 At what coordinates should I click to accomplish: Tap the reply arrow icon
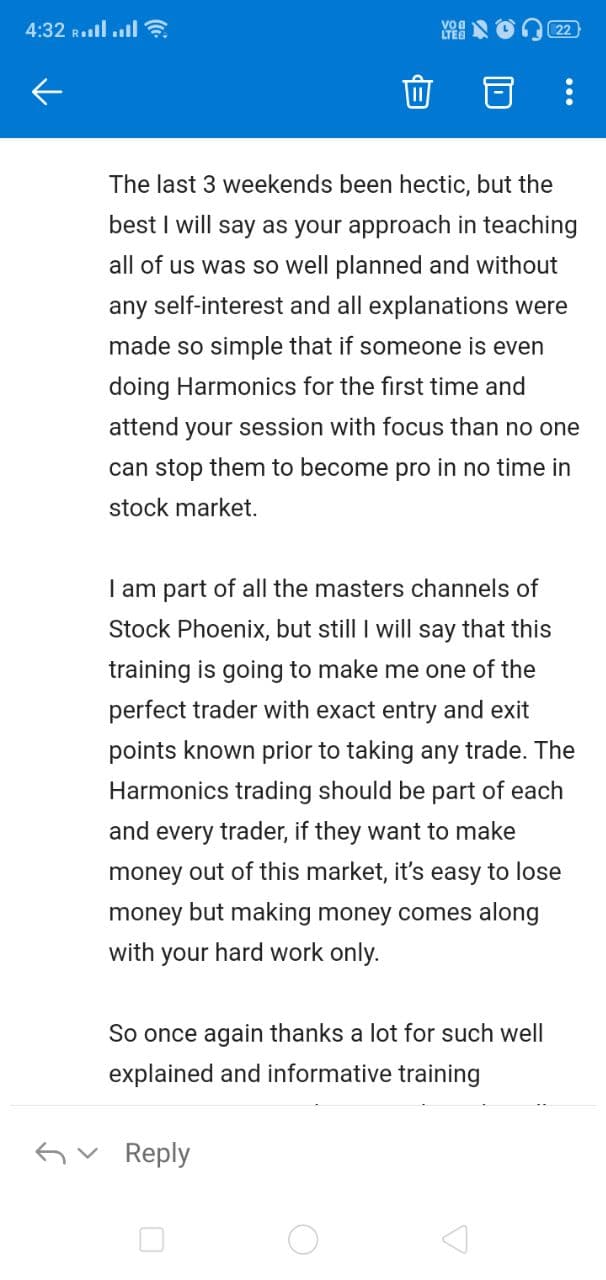[50, 1153]
